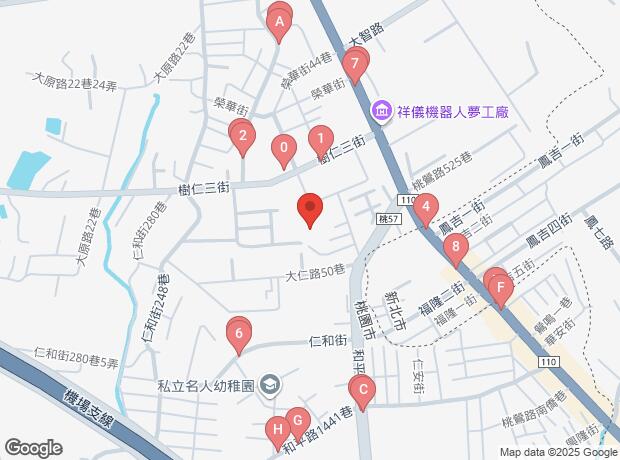Image resolution: width=620 pixels, height=460 pixels.
Task: Open the marker numbered 2
Action: coord(242,138)
